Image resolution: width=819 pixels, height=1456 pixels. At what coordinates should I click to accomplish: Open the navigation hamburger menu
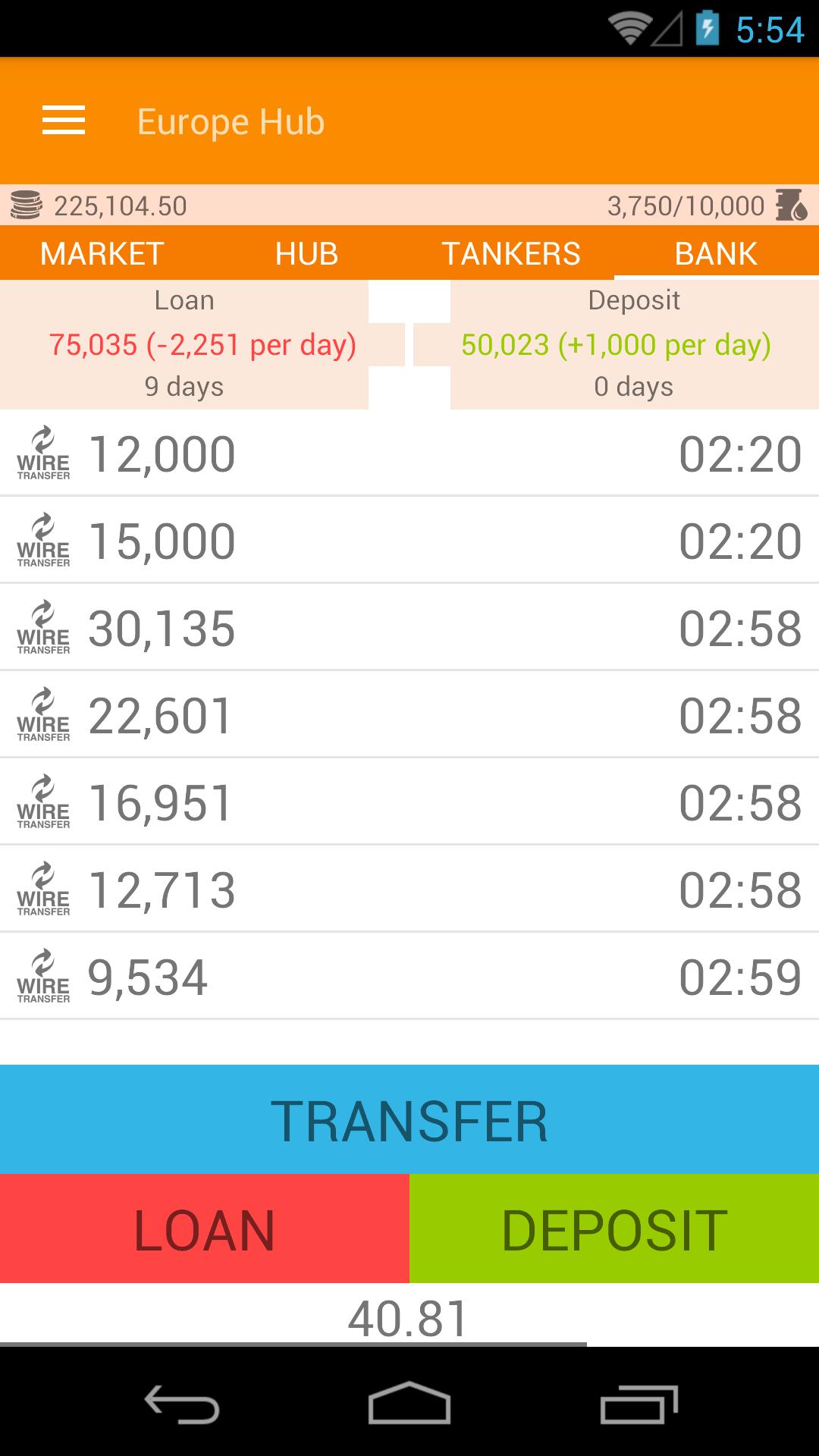pos(63,121)
